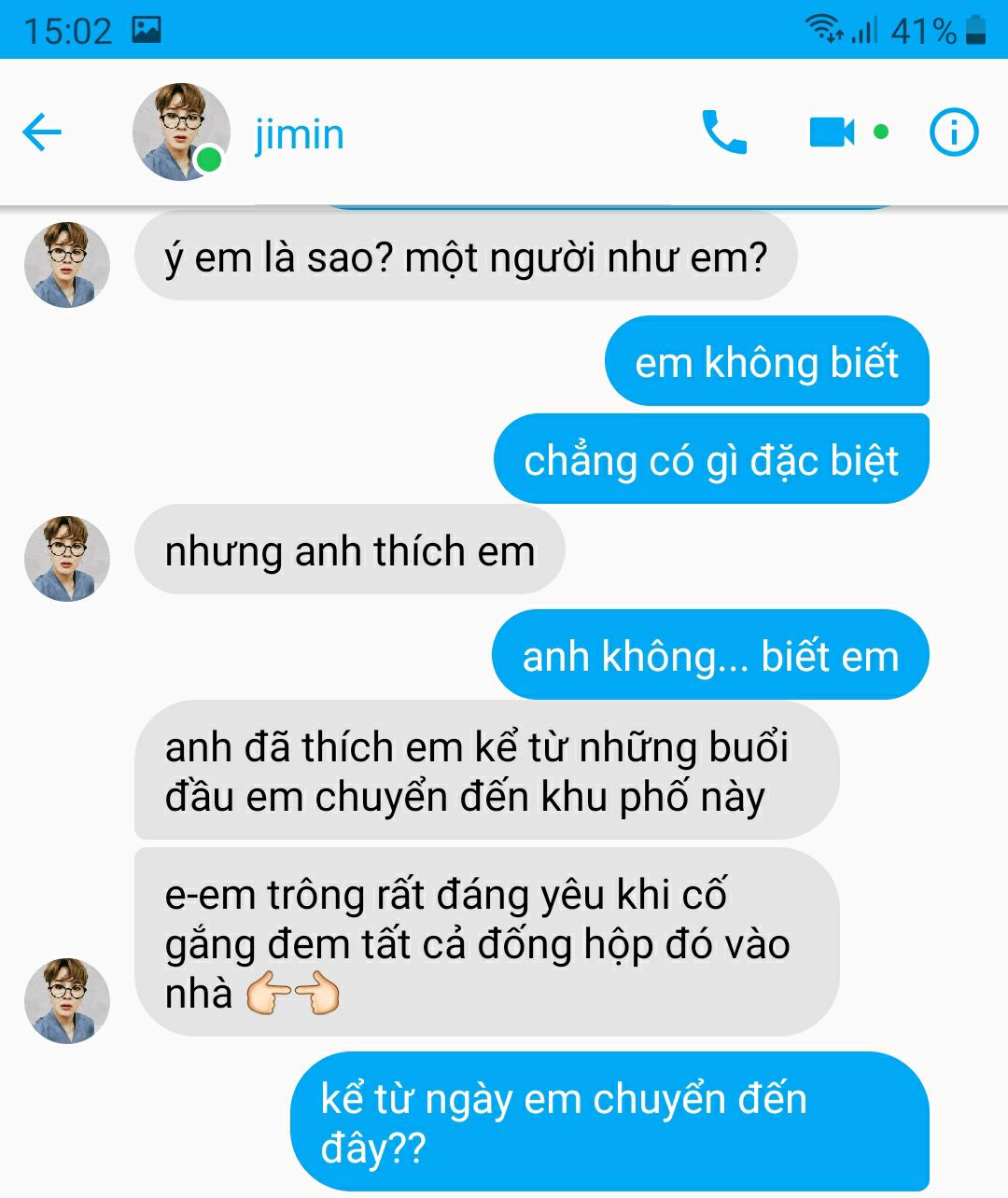Image resolution: width=1008 pixels, height=1198 pixels.
Task: Start a voice call with jimin
Action: pyautogui.click(x=724, y=132)
